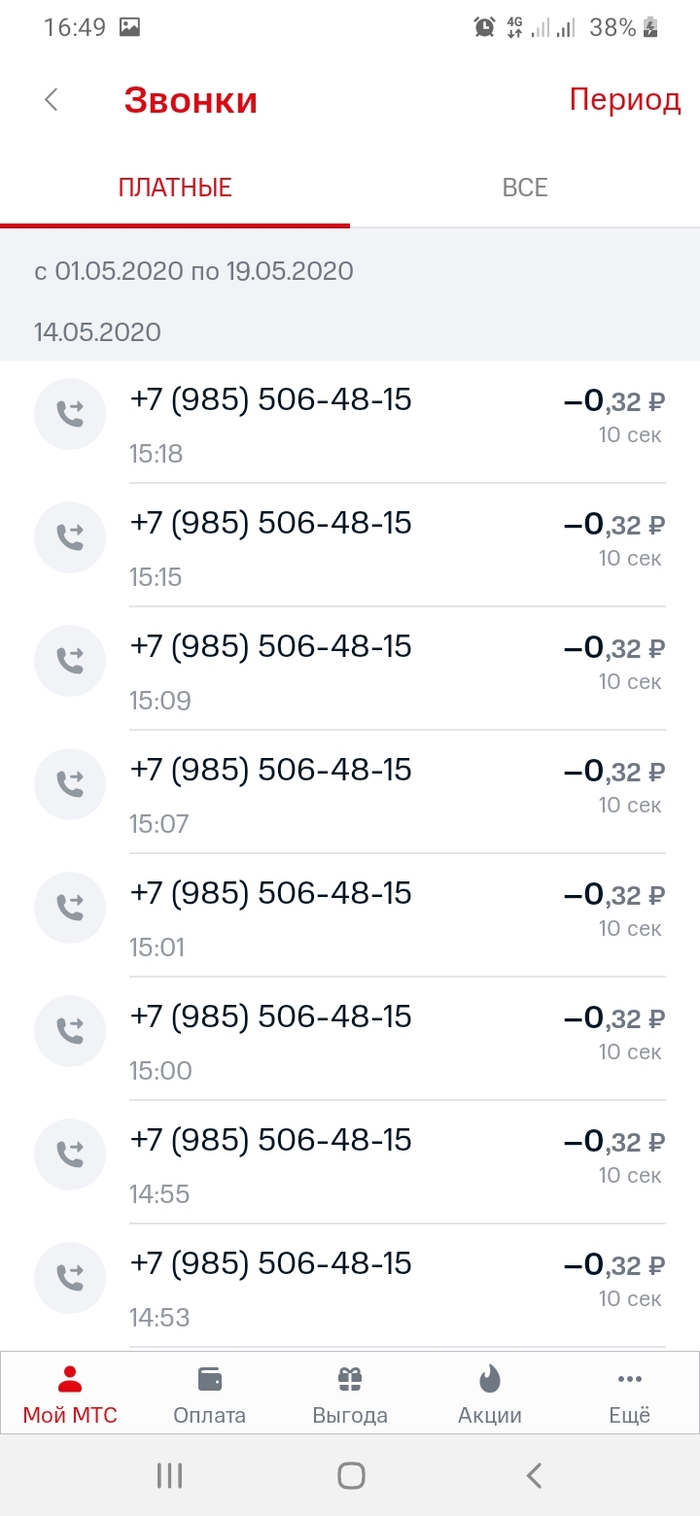
Task: Go to the Мой МТС tab
Action: point(70,1394)
